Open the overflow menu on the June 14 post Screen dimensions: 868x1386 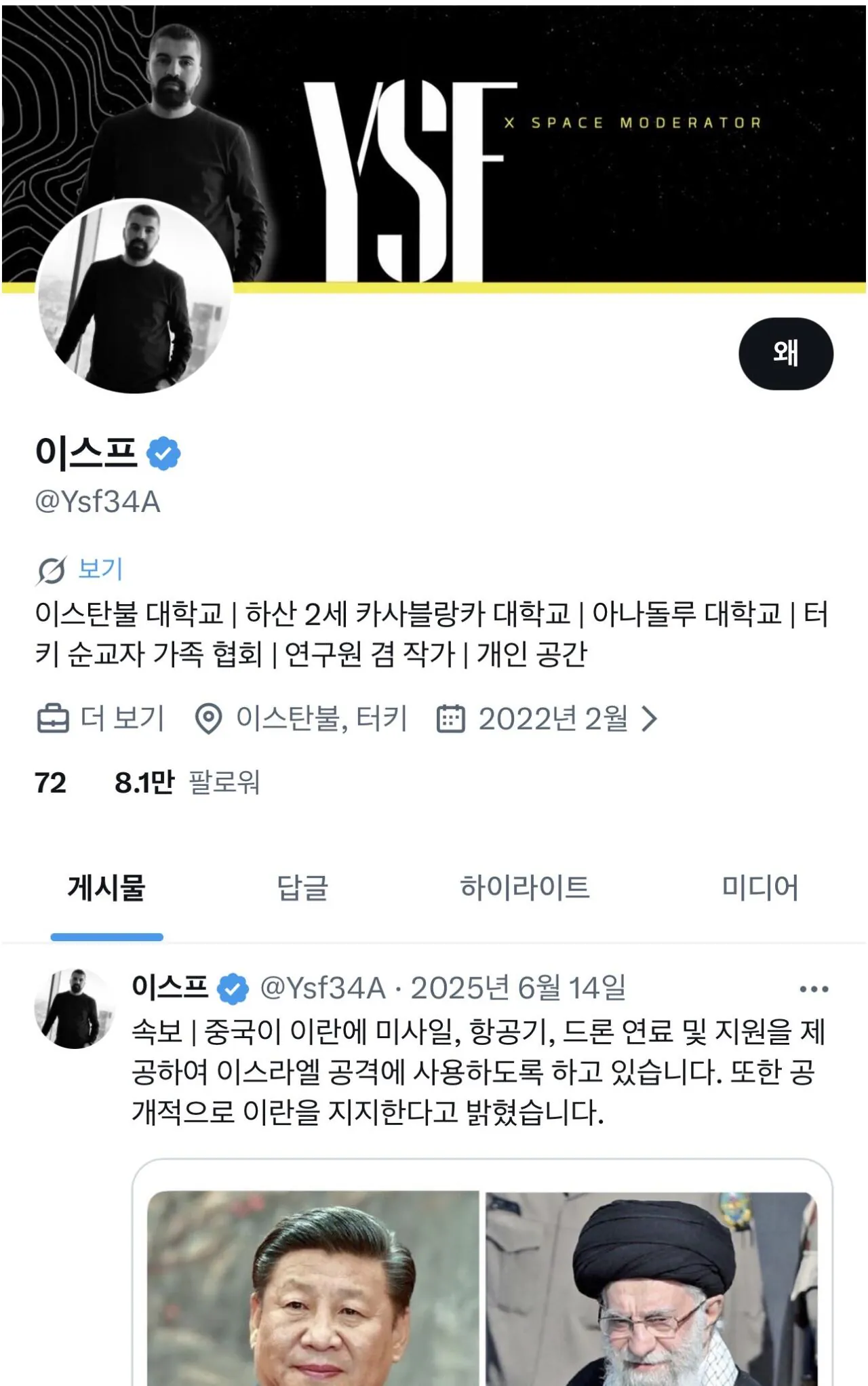tap(814, 989)
